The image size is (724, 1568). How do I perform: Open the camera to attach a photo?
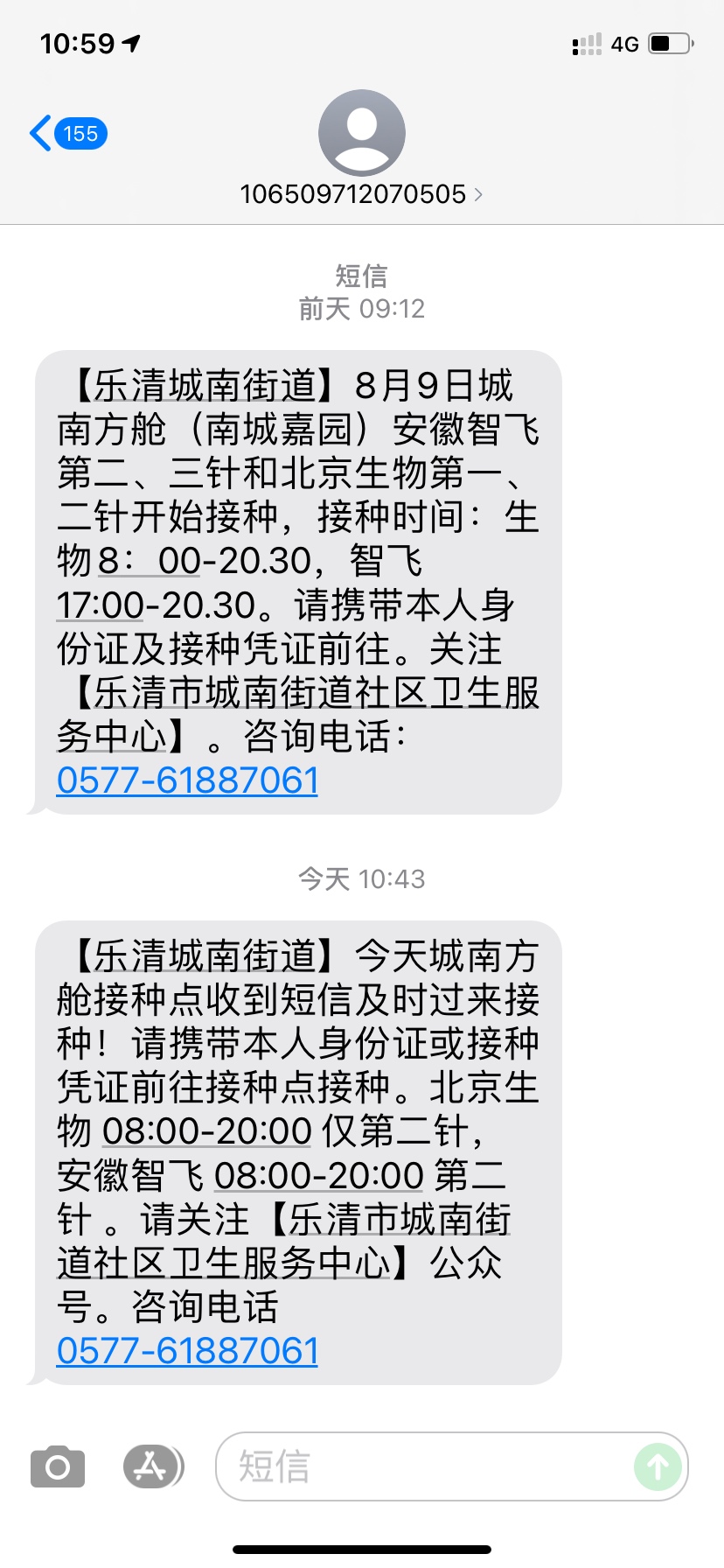pos(58,1466)
